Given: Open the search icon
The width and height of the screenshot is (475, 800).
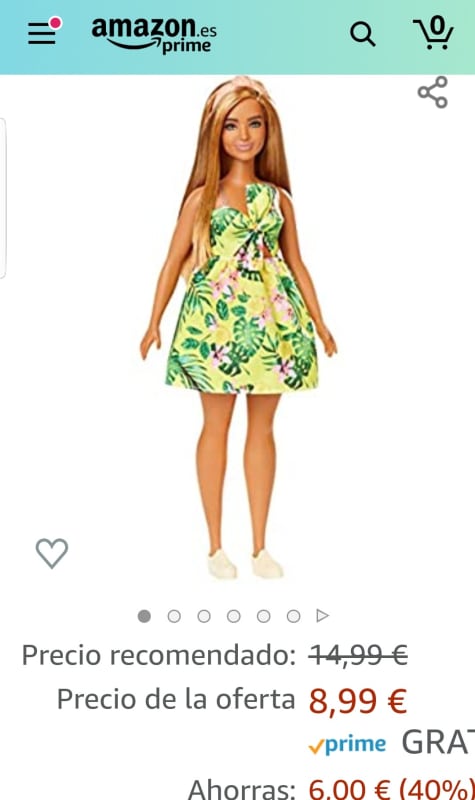Looking at the screenshot, I should (362, 35).
